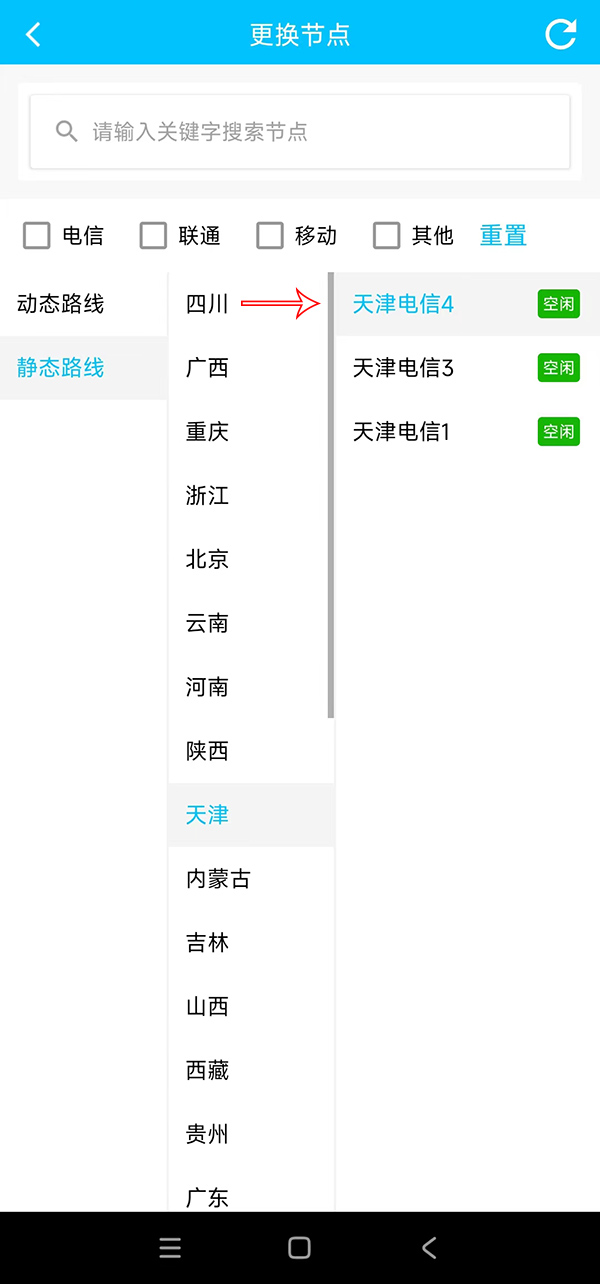The image size is (600, 1284).
Task: Select the 内蒙古 region
Action: tap(218, 879)
